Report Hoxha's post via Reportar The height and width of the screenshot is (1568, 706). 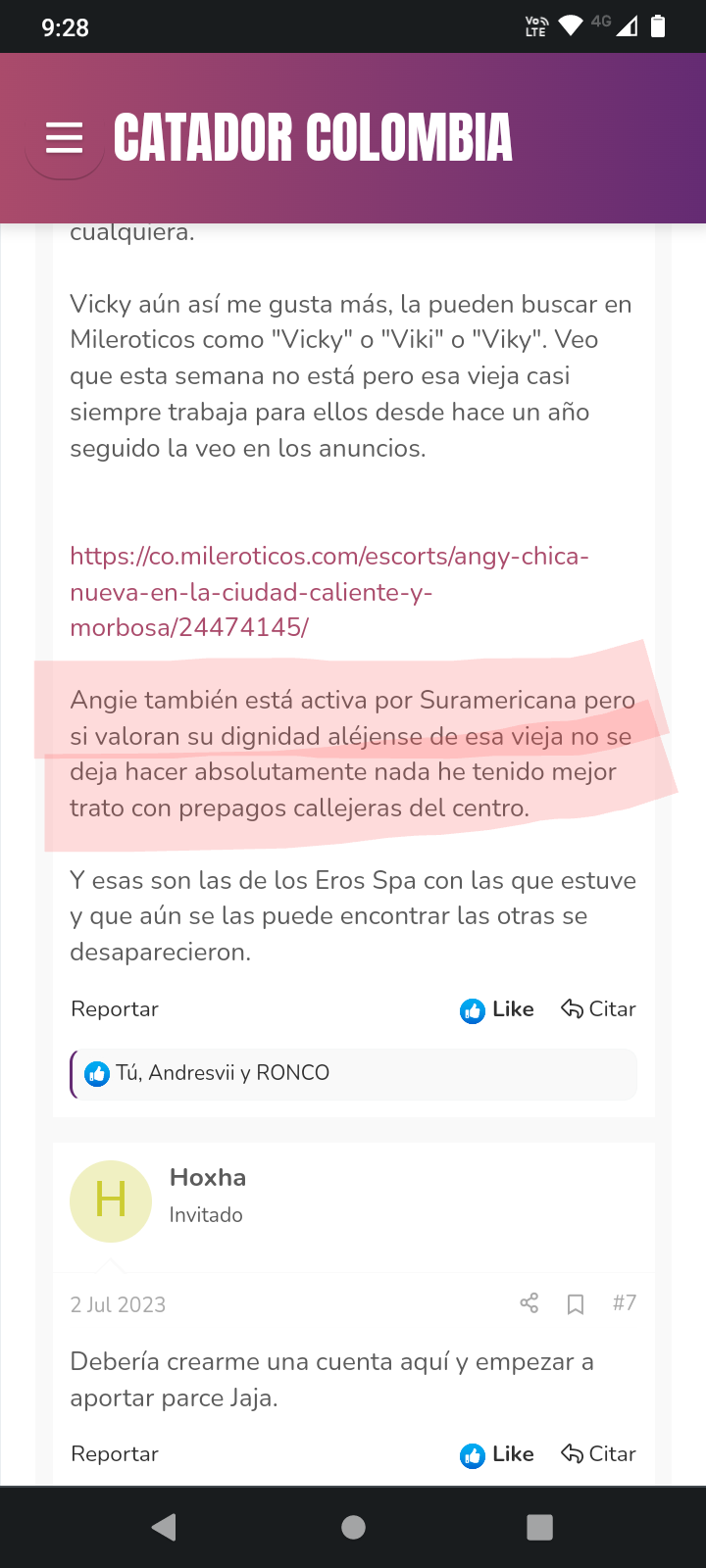click(115, 1454)
